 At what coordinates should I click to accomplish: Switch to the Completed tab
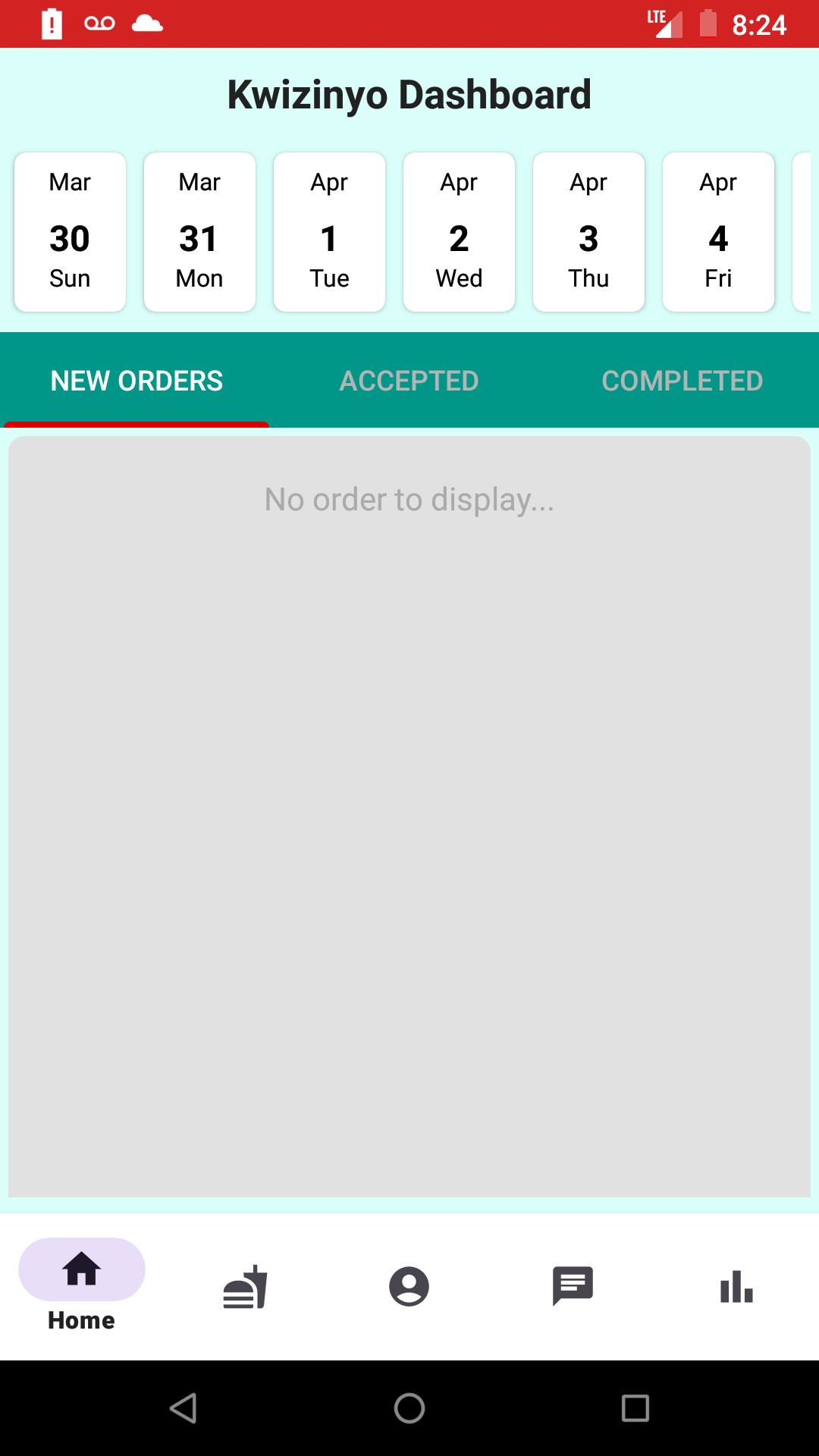click(x=682, y=381)
